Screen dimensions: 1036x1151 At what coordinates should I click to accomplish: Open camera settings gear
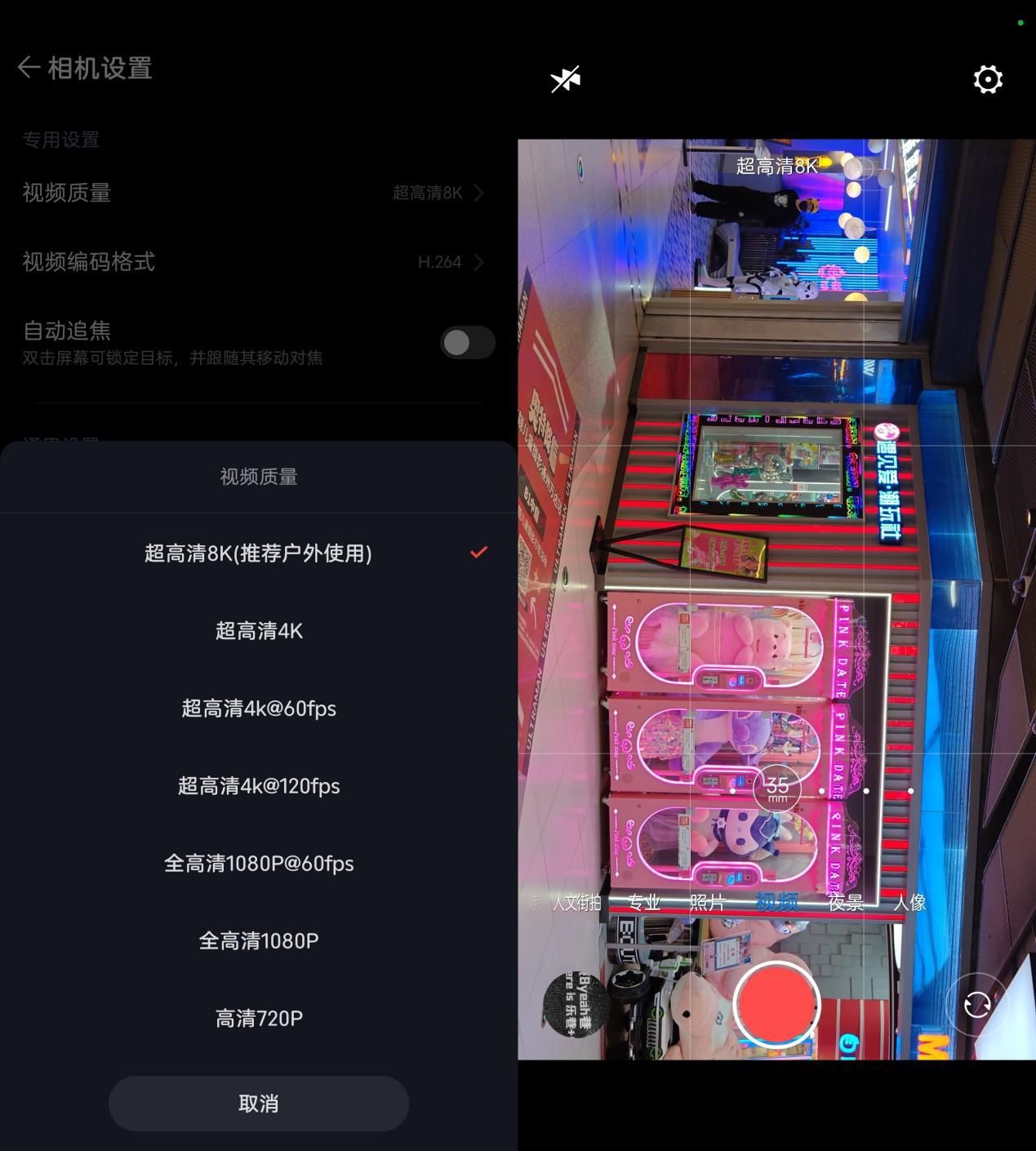[987, 79]
